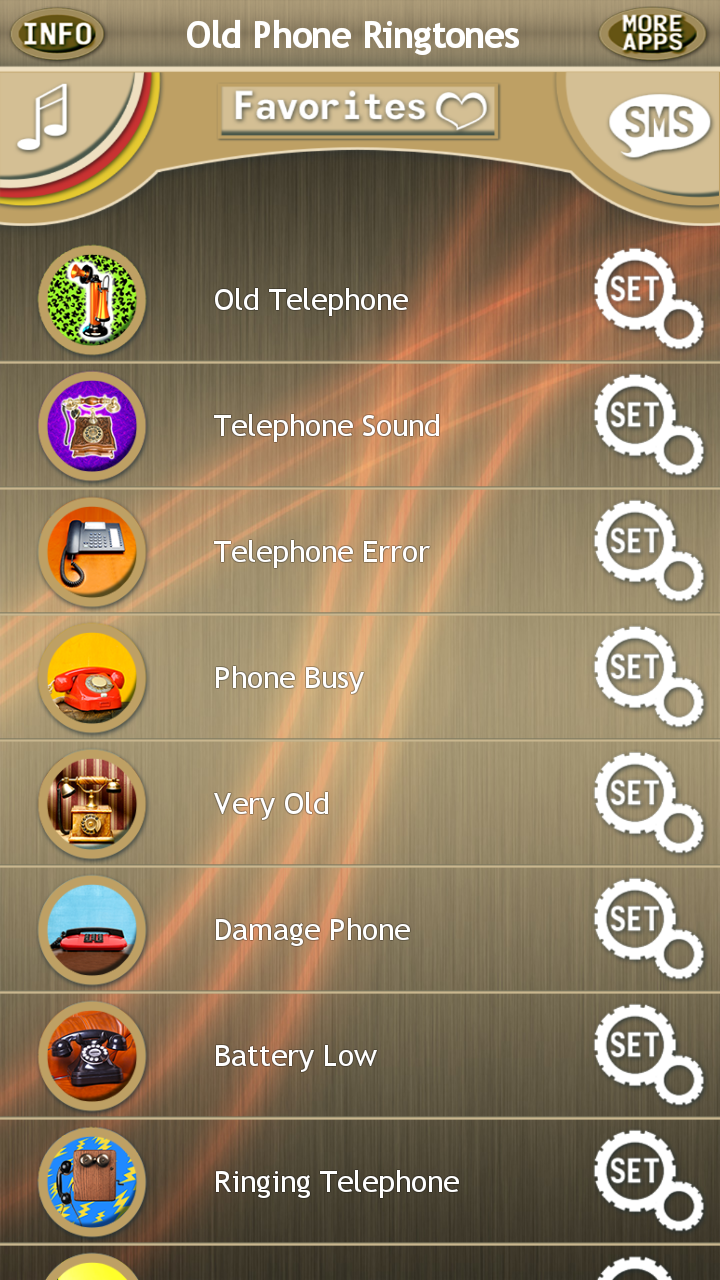Tap the "Battery Low" row
The height and width of the screenshot is (1280, 720).
[294, 1055]
